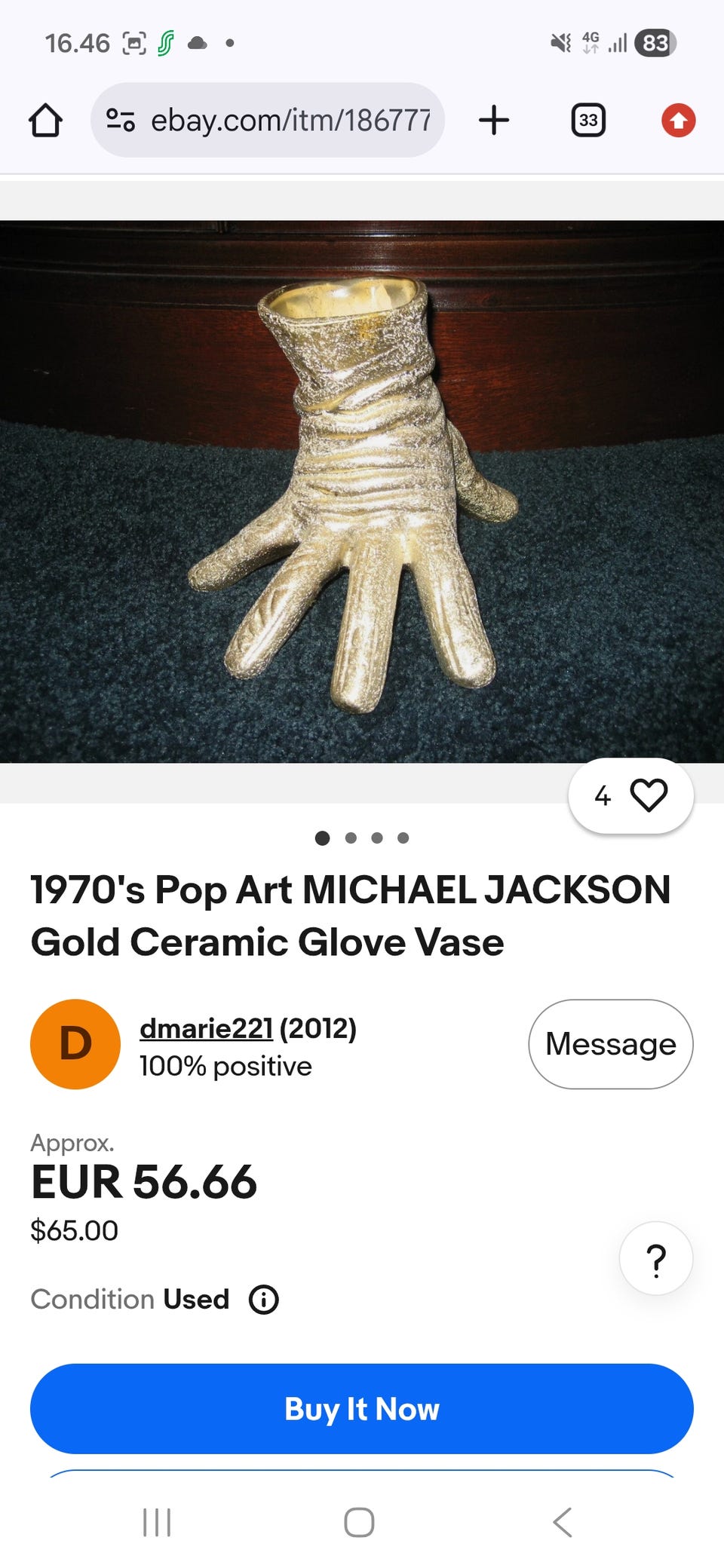Tap the ebay.com address bar
This screenshot has width=724, height=1568.
point(268,120)
